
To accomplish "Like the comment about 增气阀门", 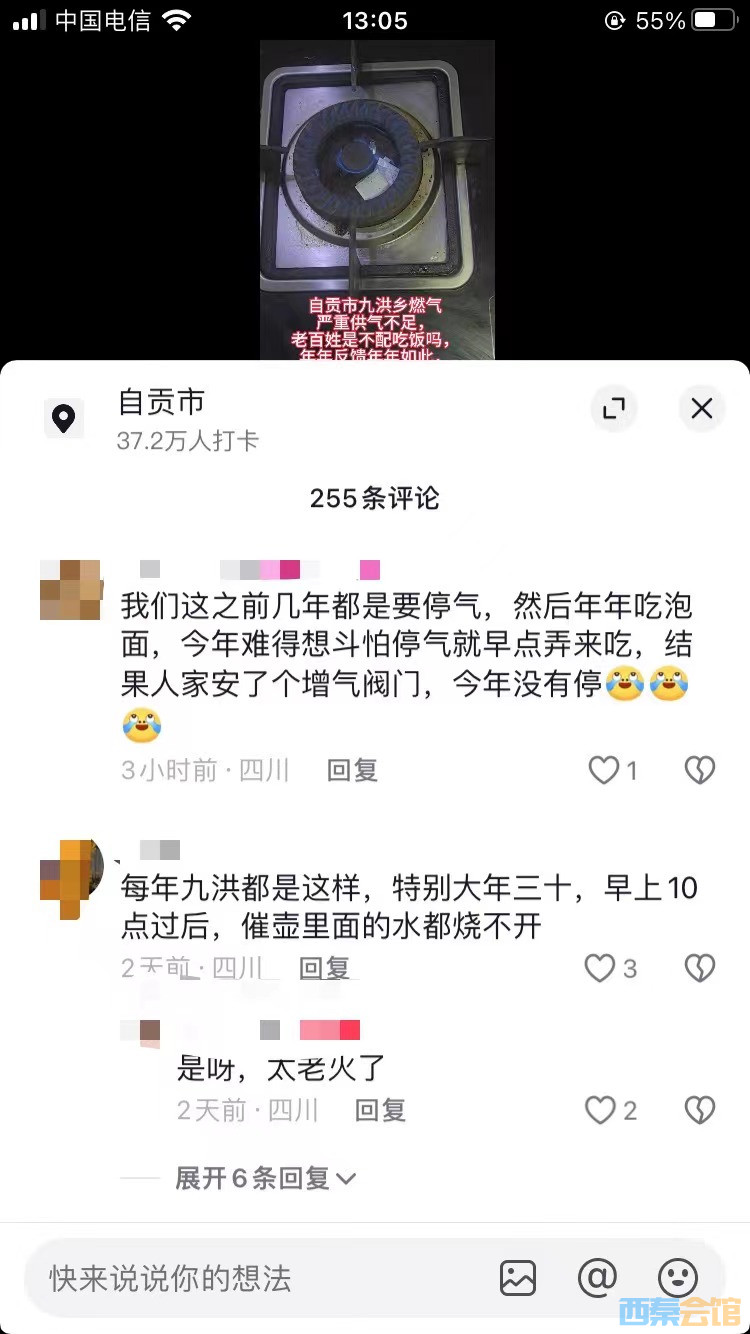I will (x=604, y=770).
